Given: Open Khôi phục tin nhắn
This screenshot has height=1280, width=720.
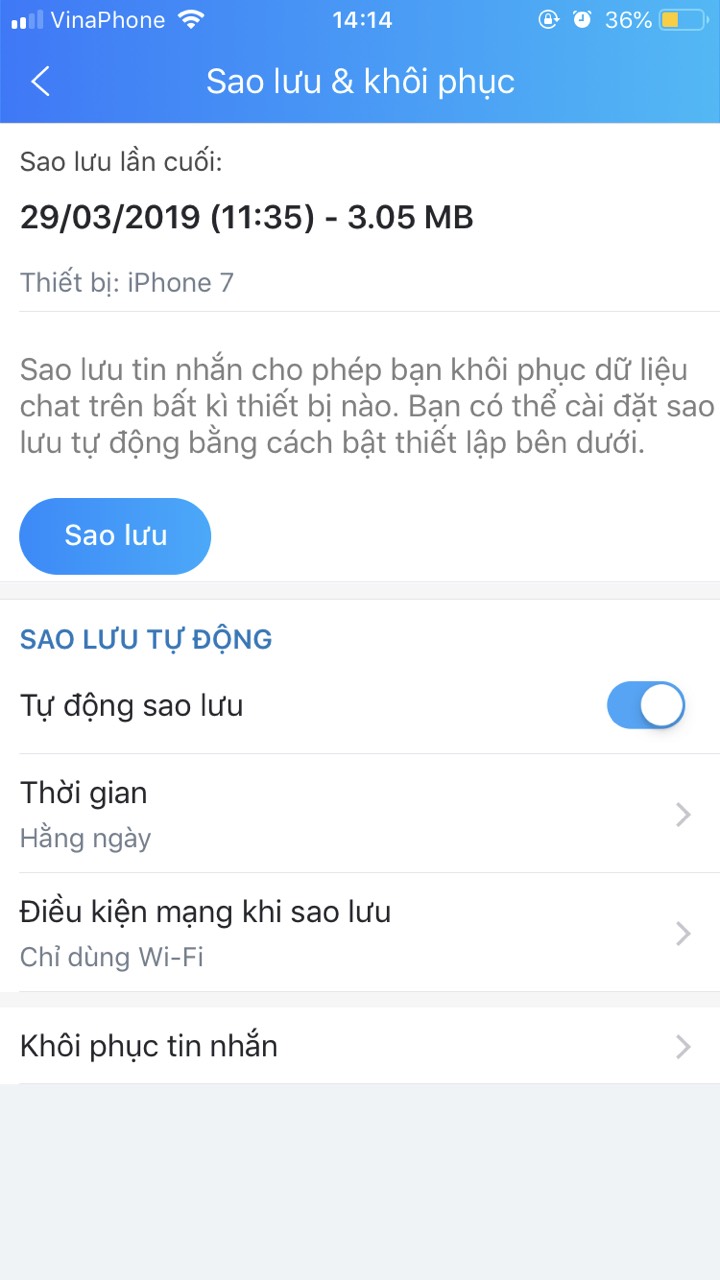Looking at the screenshot, I should point(360,1046).
